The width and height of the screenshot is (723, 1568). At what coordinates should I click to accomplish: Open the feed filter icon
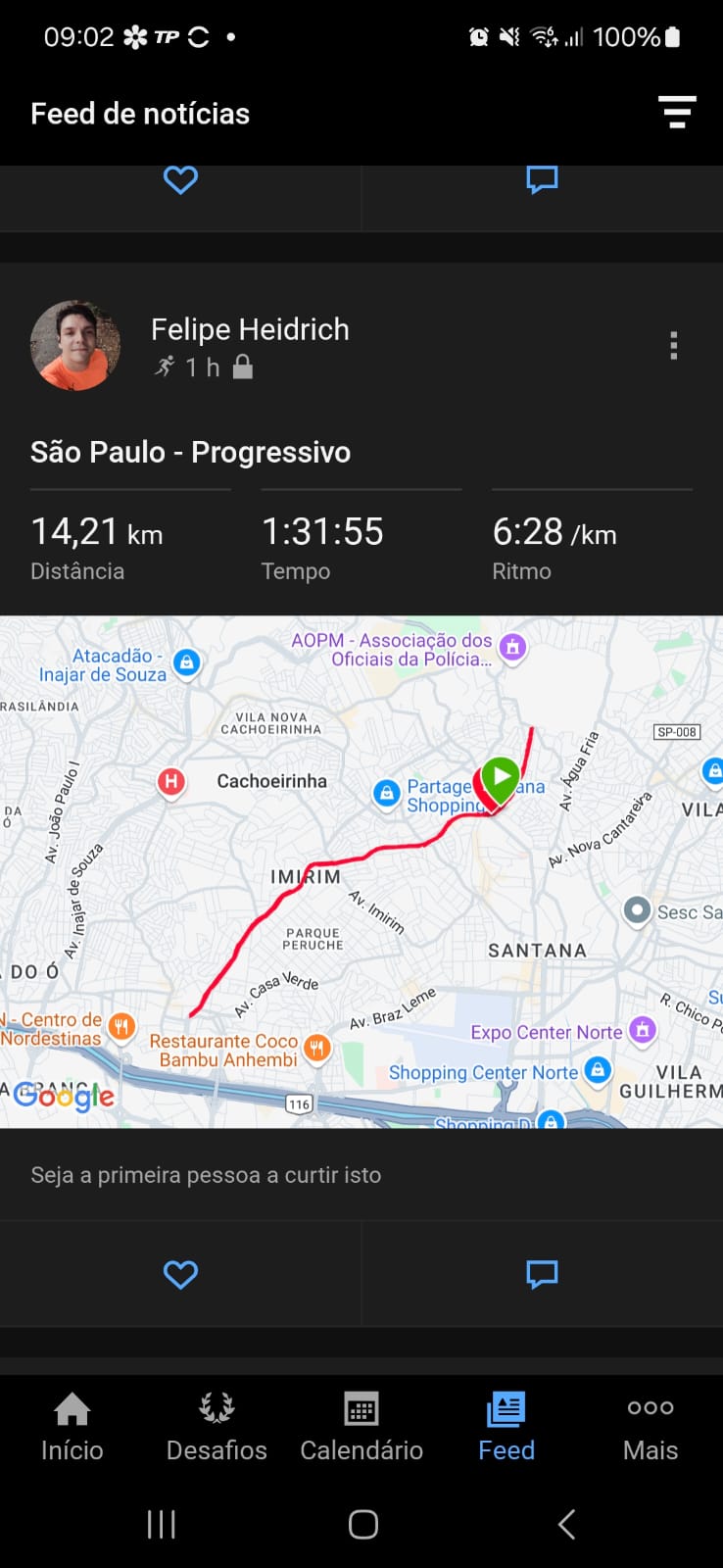point(677,112)
